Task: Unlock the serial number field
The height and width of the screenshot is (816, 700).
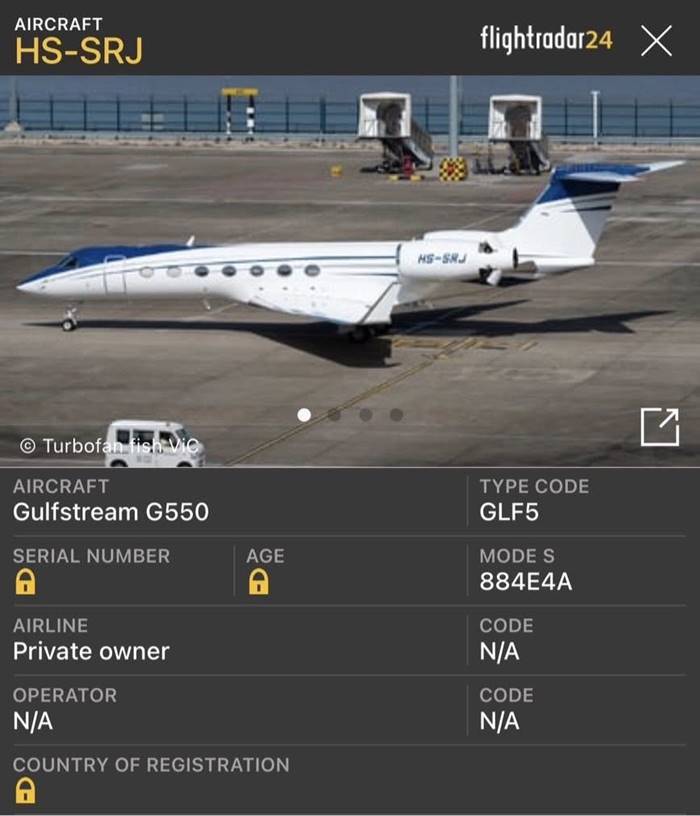Action: [26, 582]
